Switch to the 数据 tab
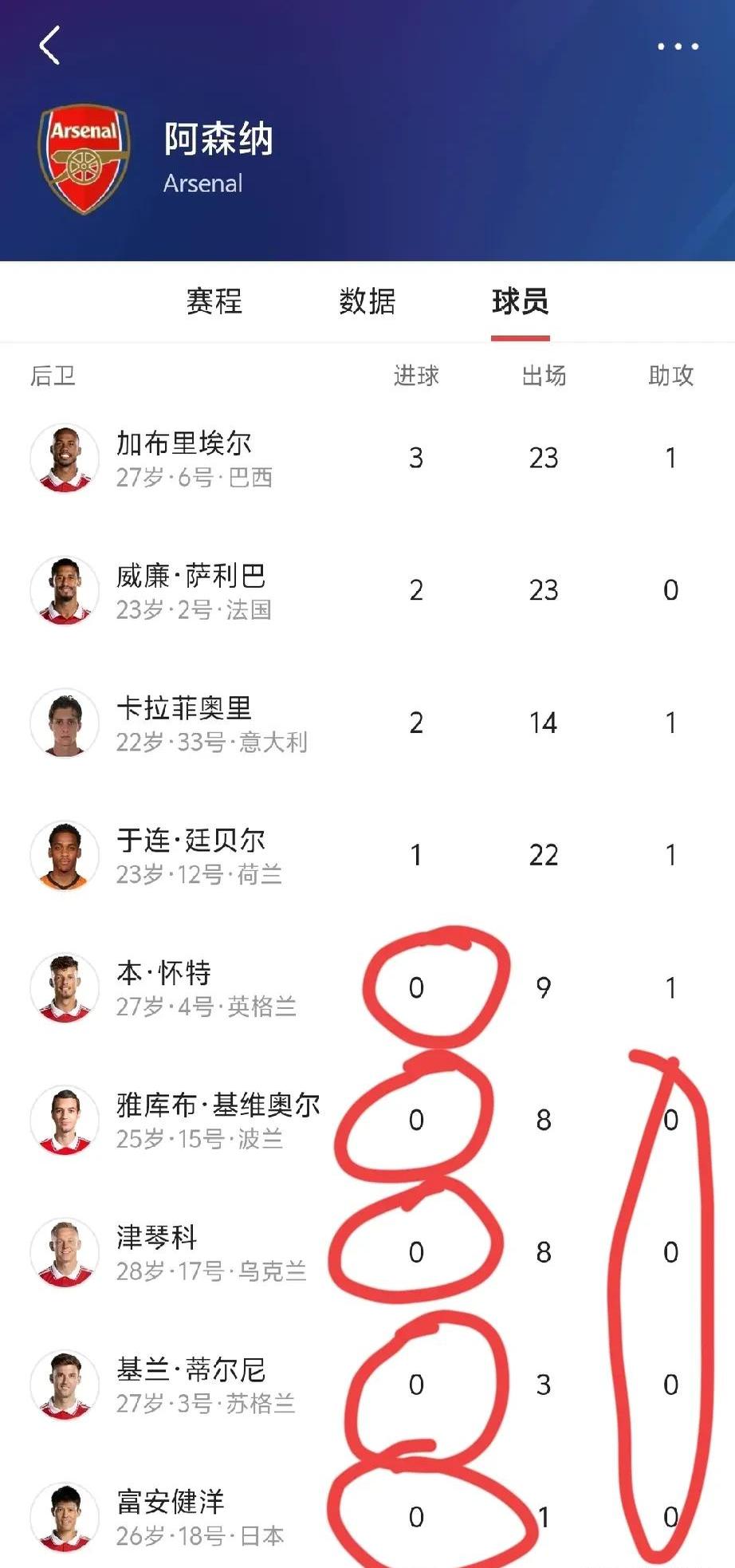Viewport: 735px width, 1568px height. (367, 302)
